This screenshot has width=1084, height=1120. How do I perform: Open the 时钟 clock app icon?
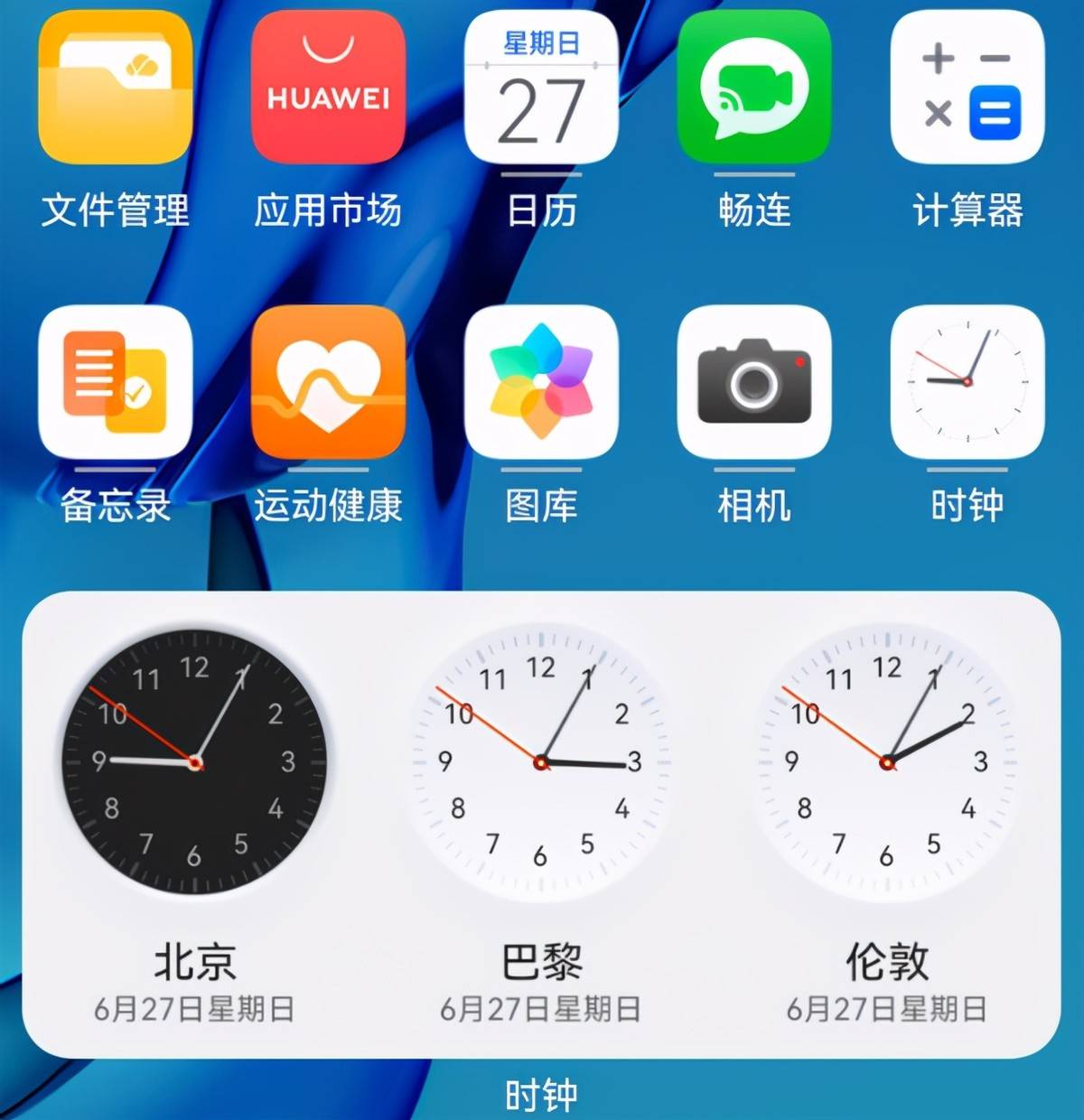(x=967, y=382)
